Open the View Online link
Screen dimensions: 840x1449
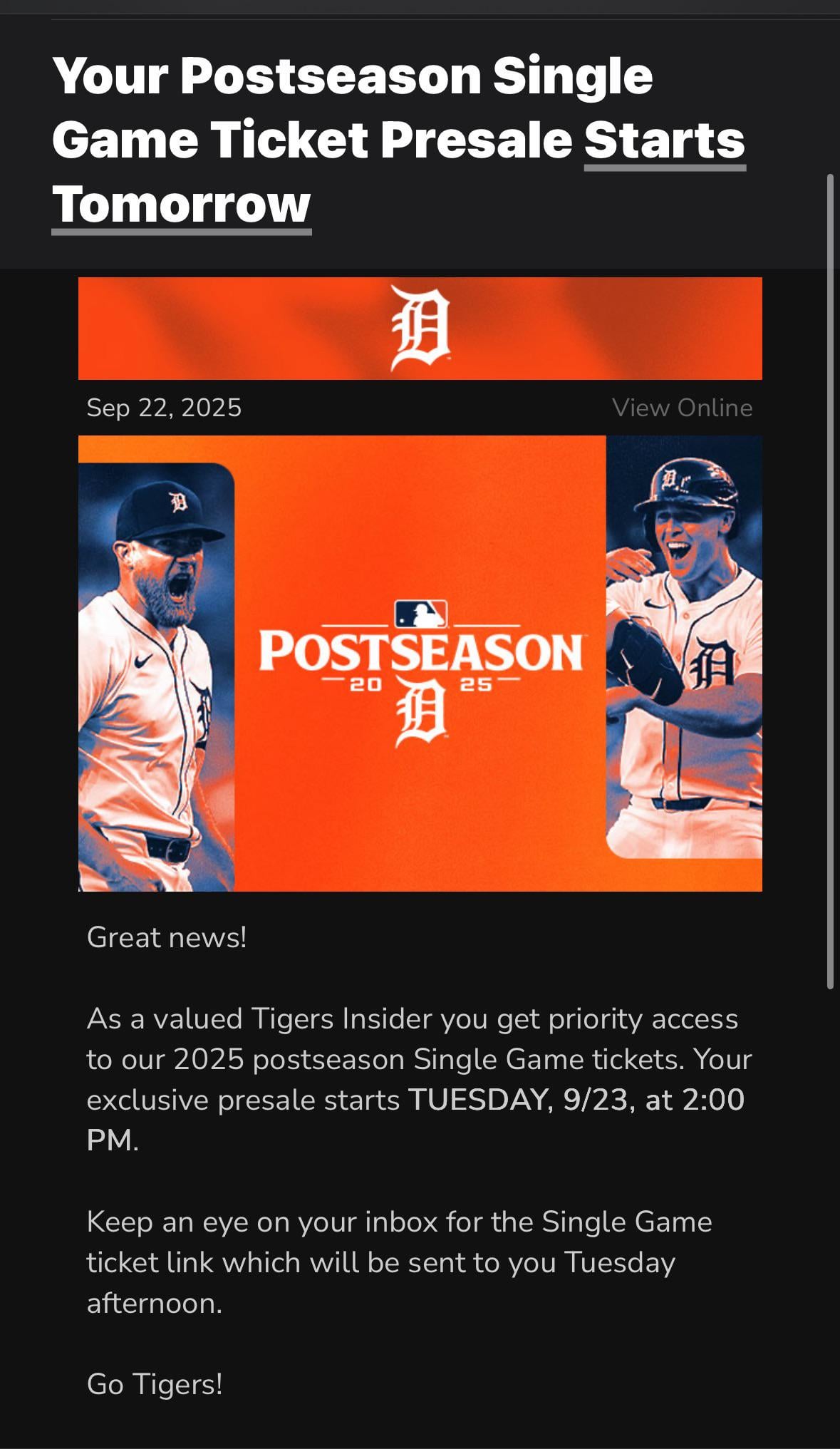[682, 408]
